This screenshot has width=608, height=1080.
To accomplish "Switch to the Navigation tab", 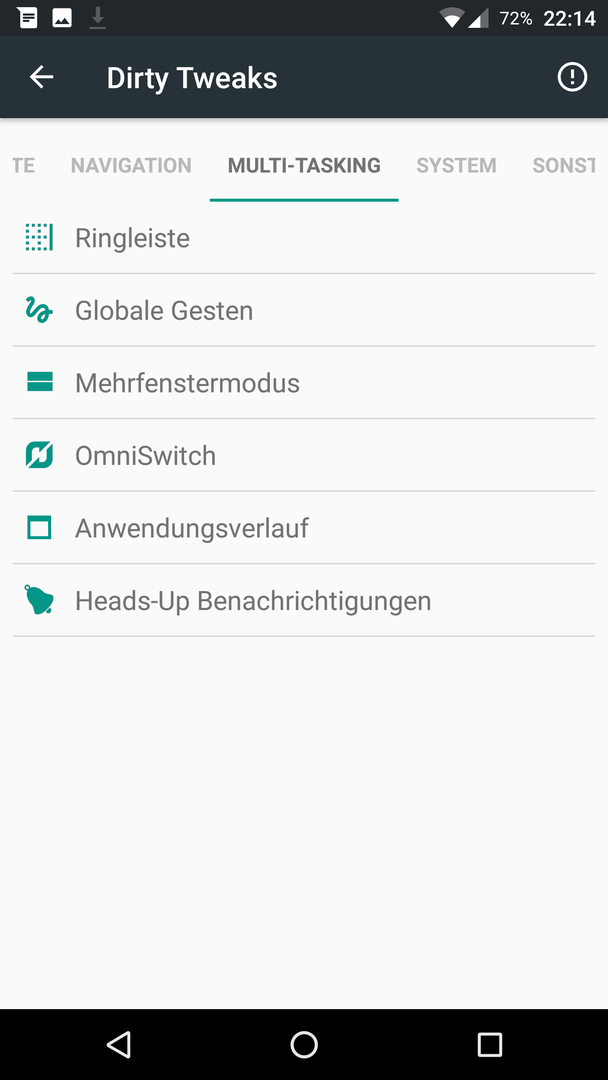I will pos(131,165).
